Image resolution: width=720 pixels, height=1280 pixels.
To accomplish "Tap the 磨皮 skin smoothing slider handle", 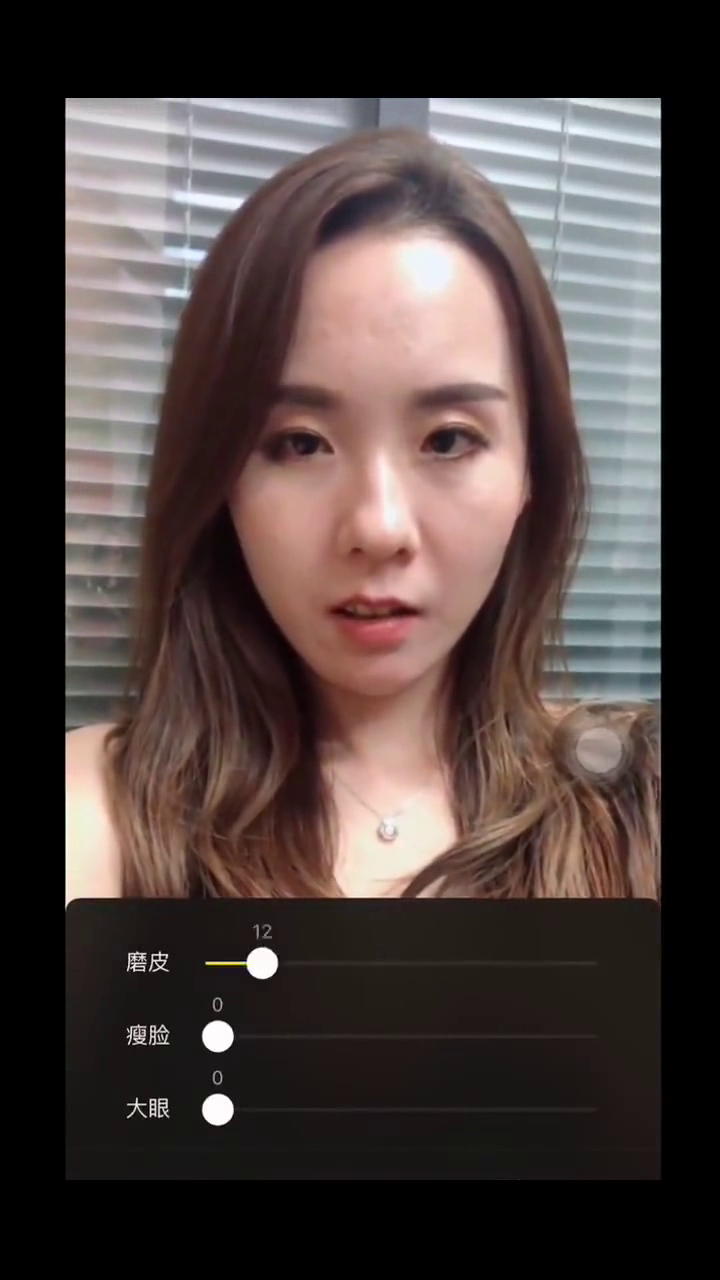I will coord(262,963).
